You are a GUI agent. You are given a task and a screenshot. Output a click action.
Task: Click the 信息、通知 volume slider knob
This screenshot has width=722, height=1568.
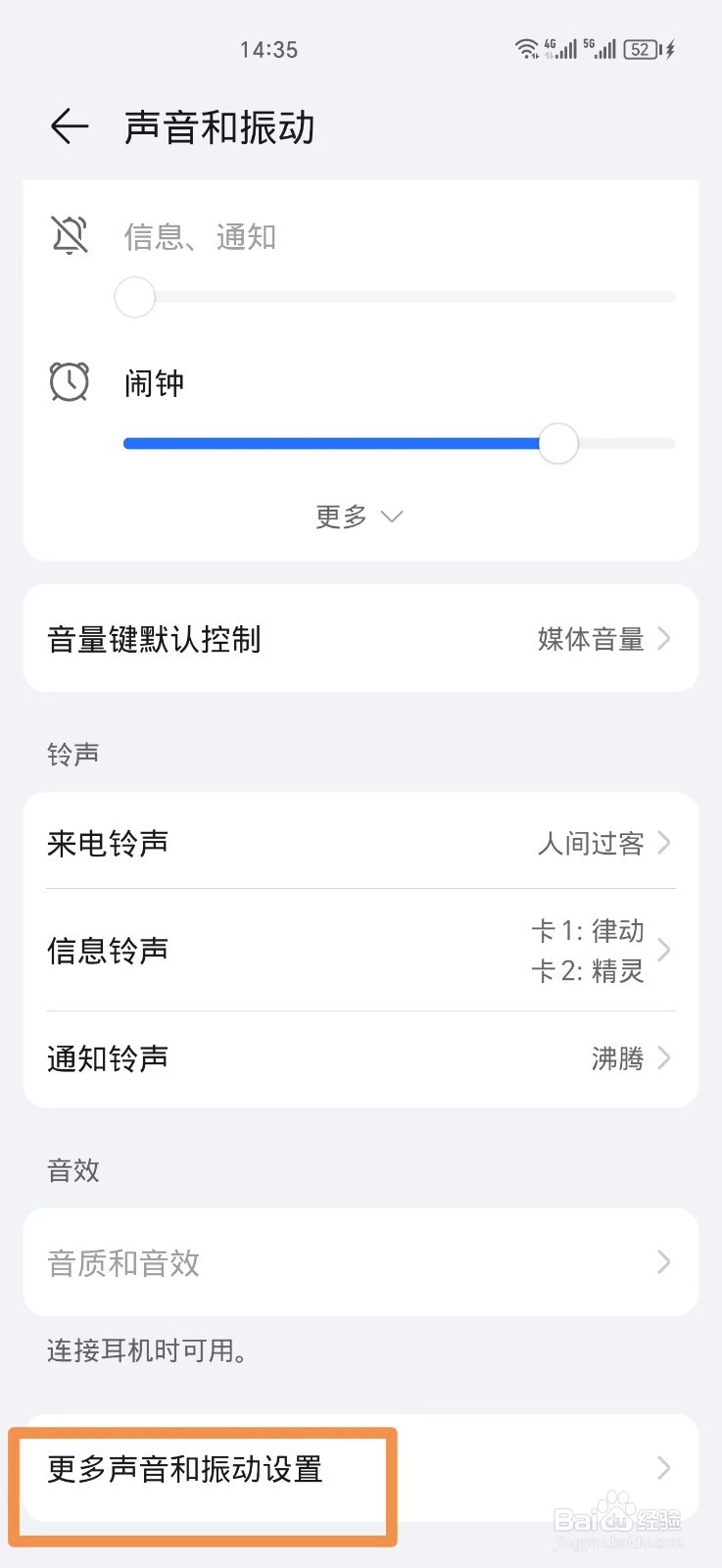[134, 297]
